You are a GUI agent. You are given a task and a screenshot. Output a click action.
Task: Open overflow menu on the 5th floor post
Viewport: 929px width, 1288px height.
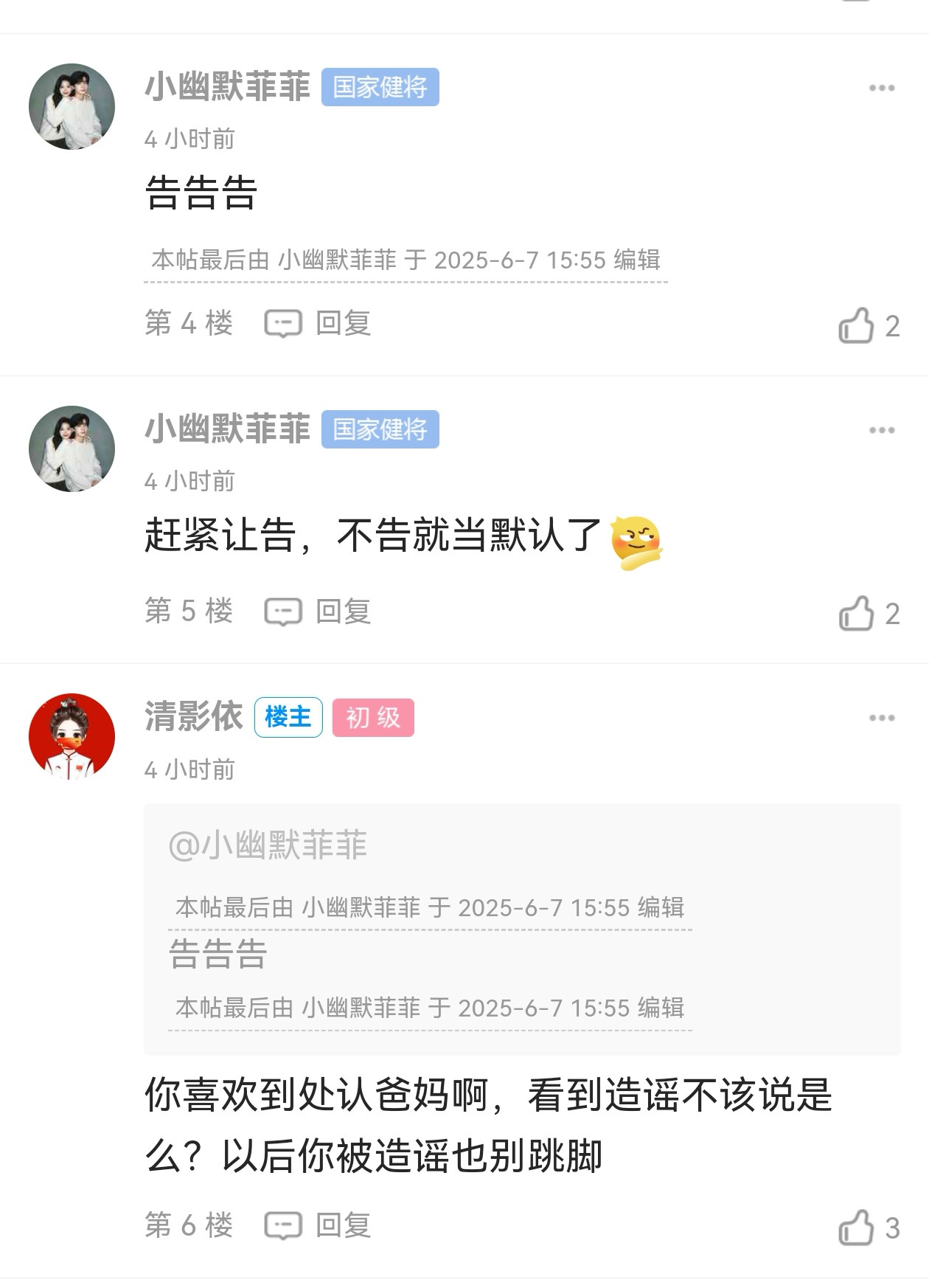pos(881,430)
